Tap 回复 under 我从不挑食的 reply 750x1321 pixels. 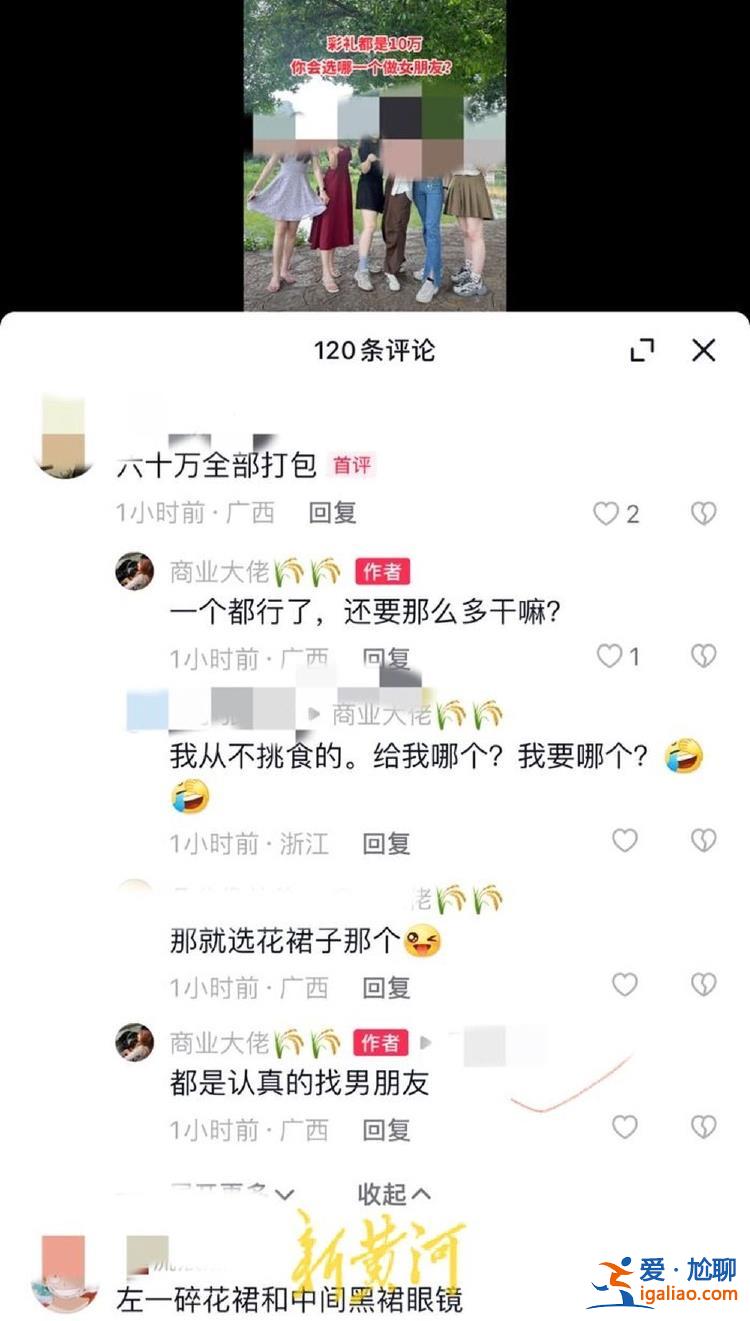pos(386,844)
